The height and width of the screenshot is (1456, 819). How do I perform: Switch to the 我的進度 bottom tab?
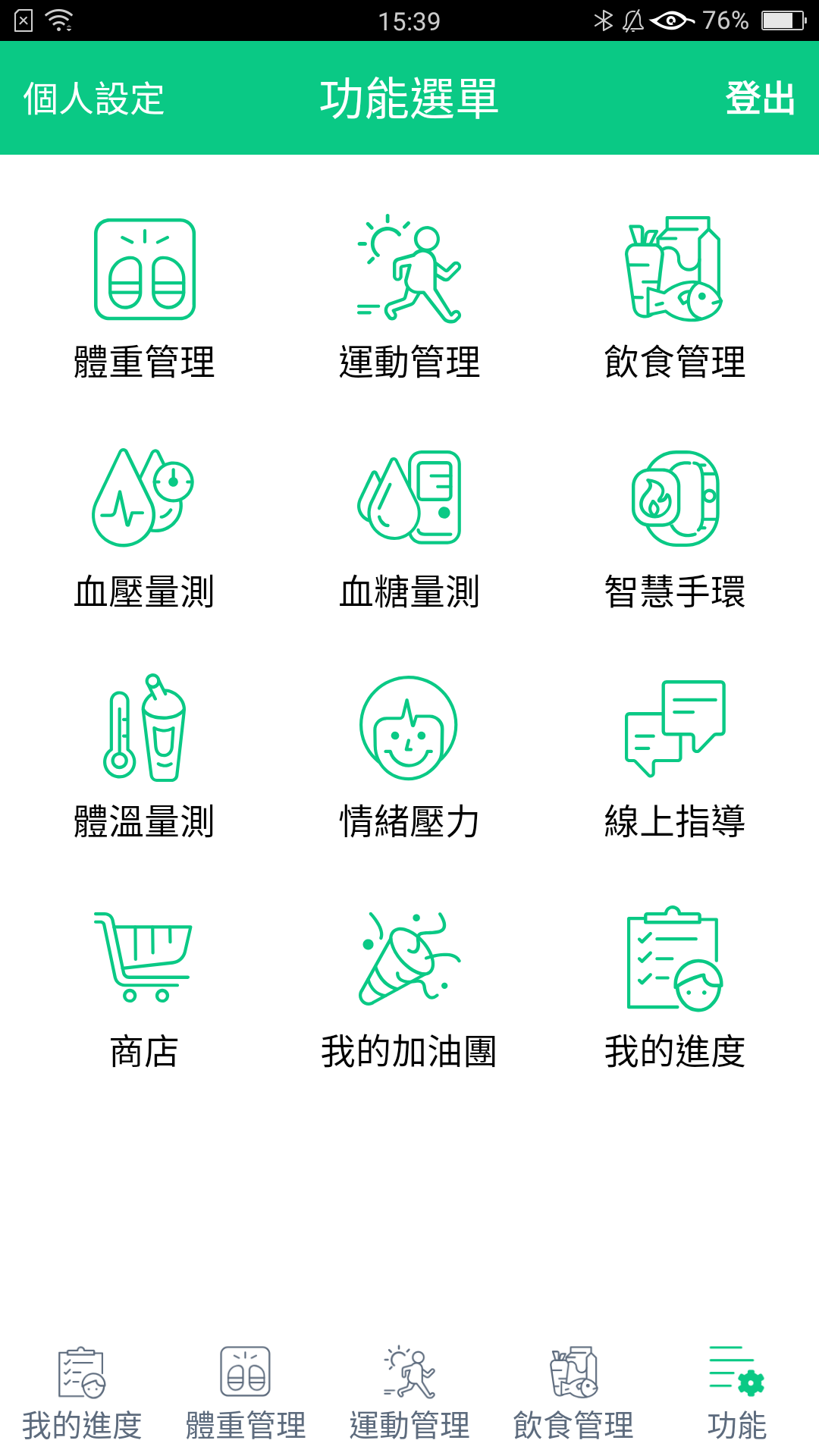point(82,1395)
